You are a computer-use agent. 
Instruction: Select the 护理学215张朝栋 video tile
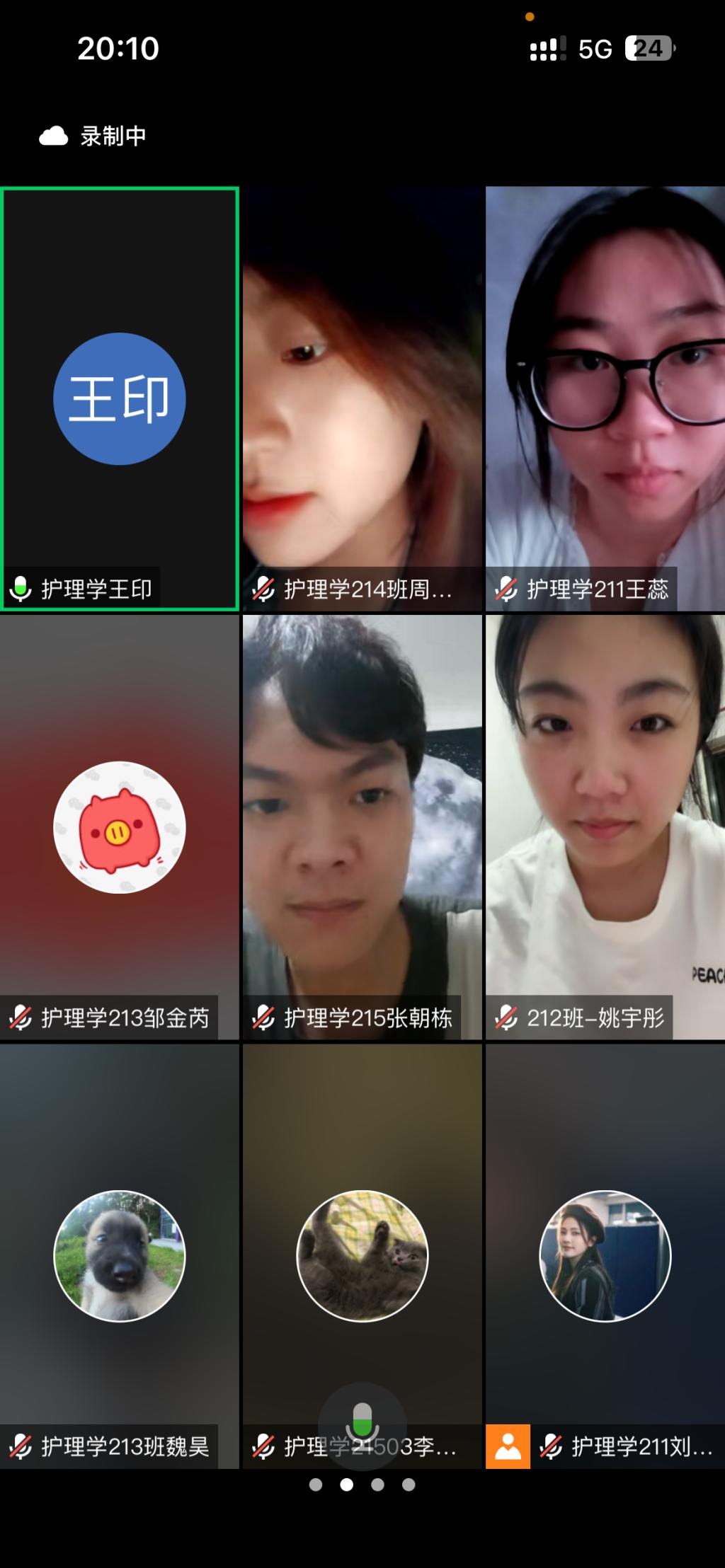click(362, 826)
